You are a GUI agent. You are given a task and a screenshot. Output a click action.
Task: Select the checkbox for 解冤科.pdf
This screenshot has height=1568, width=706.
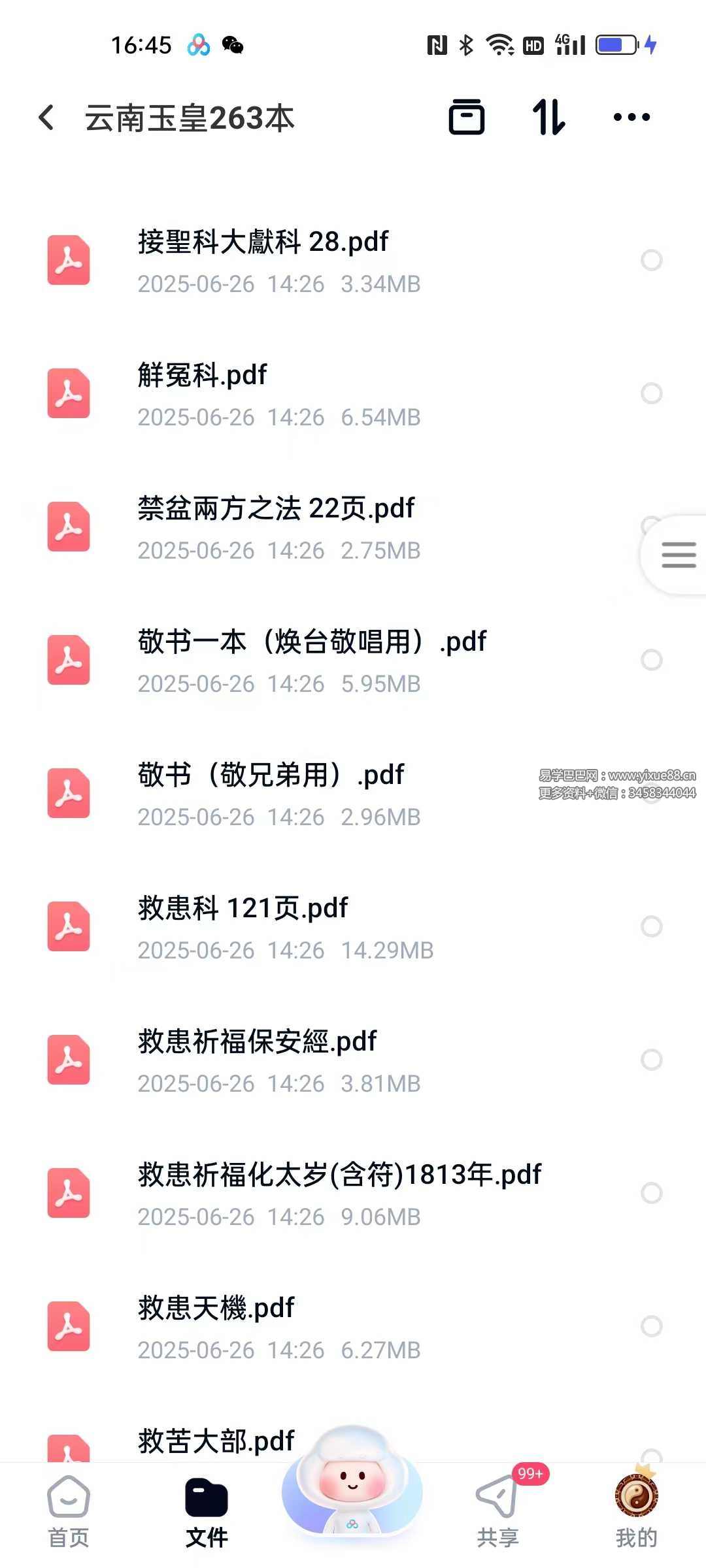point(652,393)
